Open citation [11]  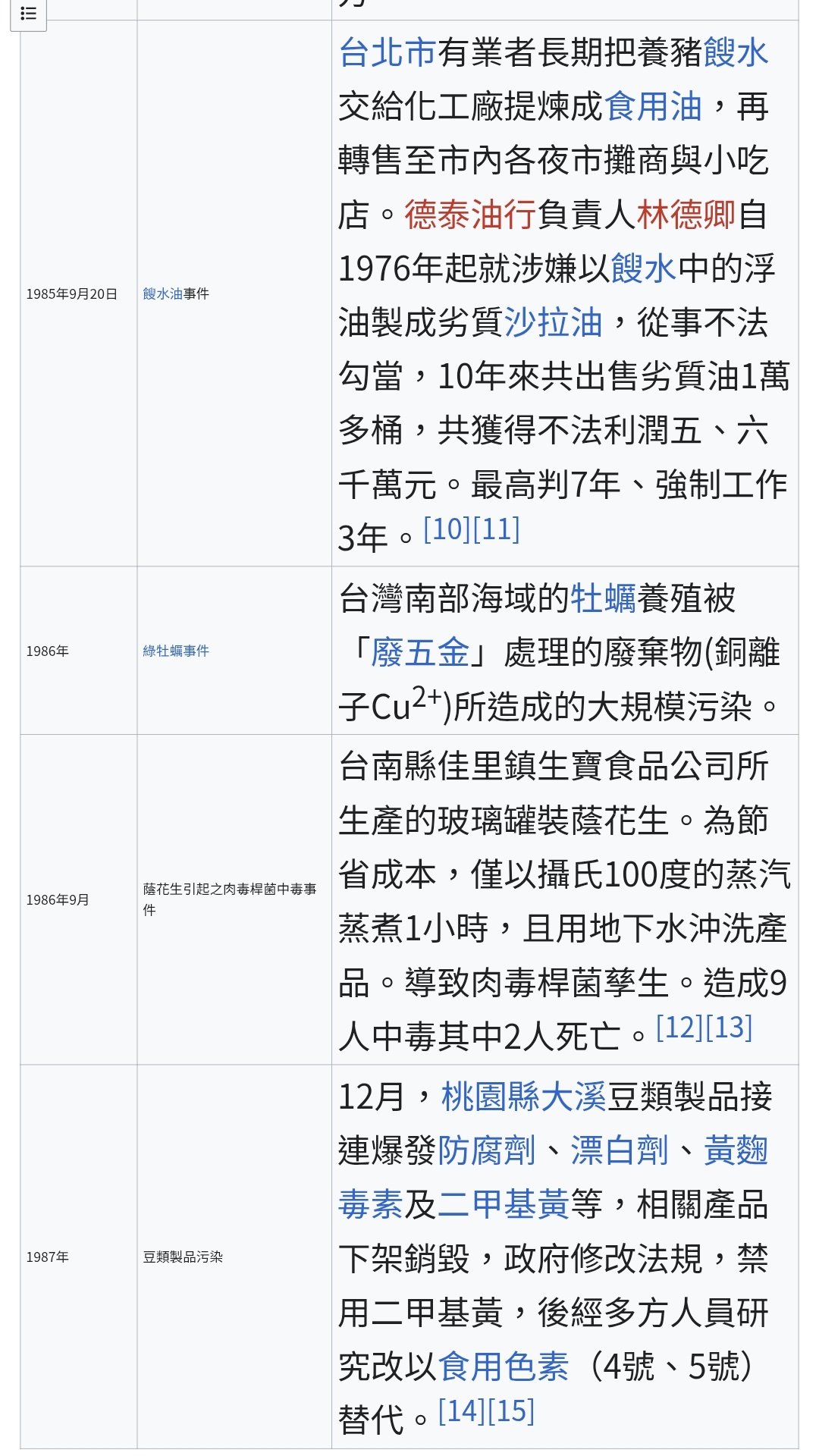coord(496,529)
